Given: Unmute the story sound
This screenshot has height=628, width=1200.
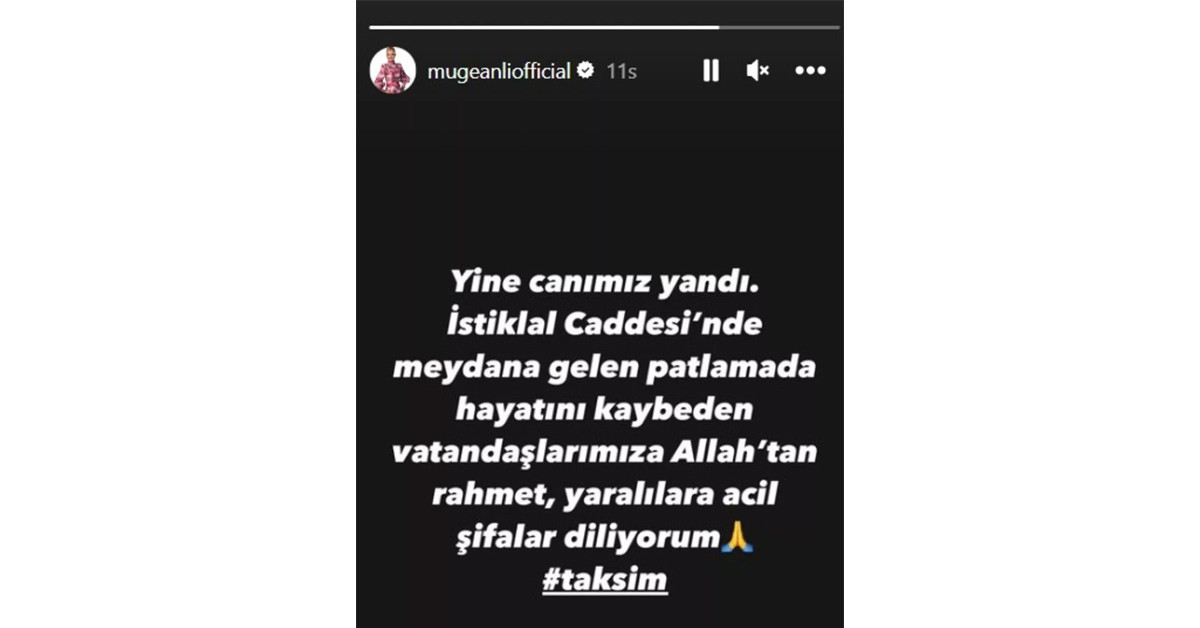Looking at the screenshot, I should (758, 71).
